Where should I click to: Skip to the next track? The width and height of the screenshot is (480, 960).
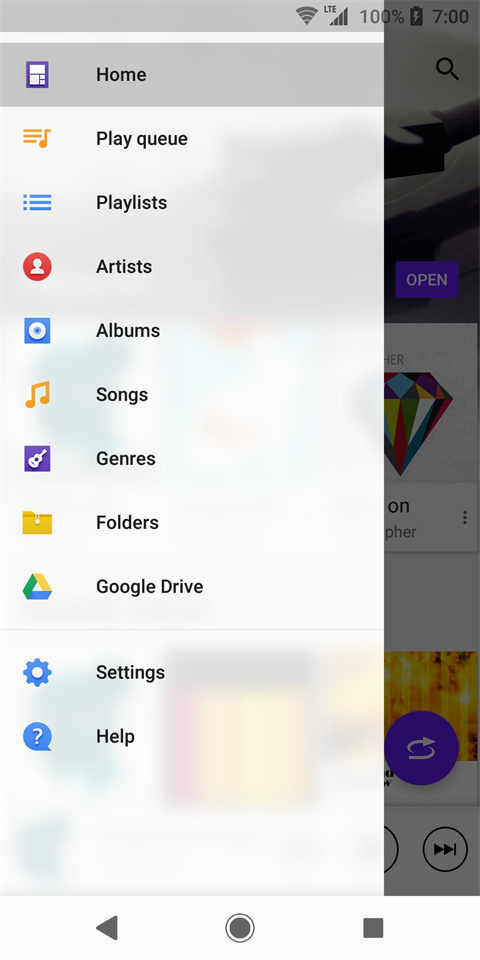coord(445,849)
